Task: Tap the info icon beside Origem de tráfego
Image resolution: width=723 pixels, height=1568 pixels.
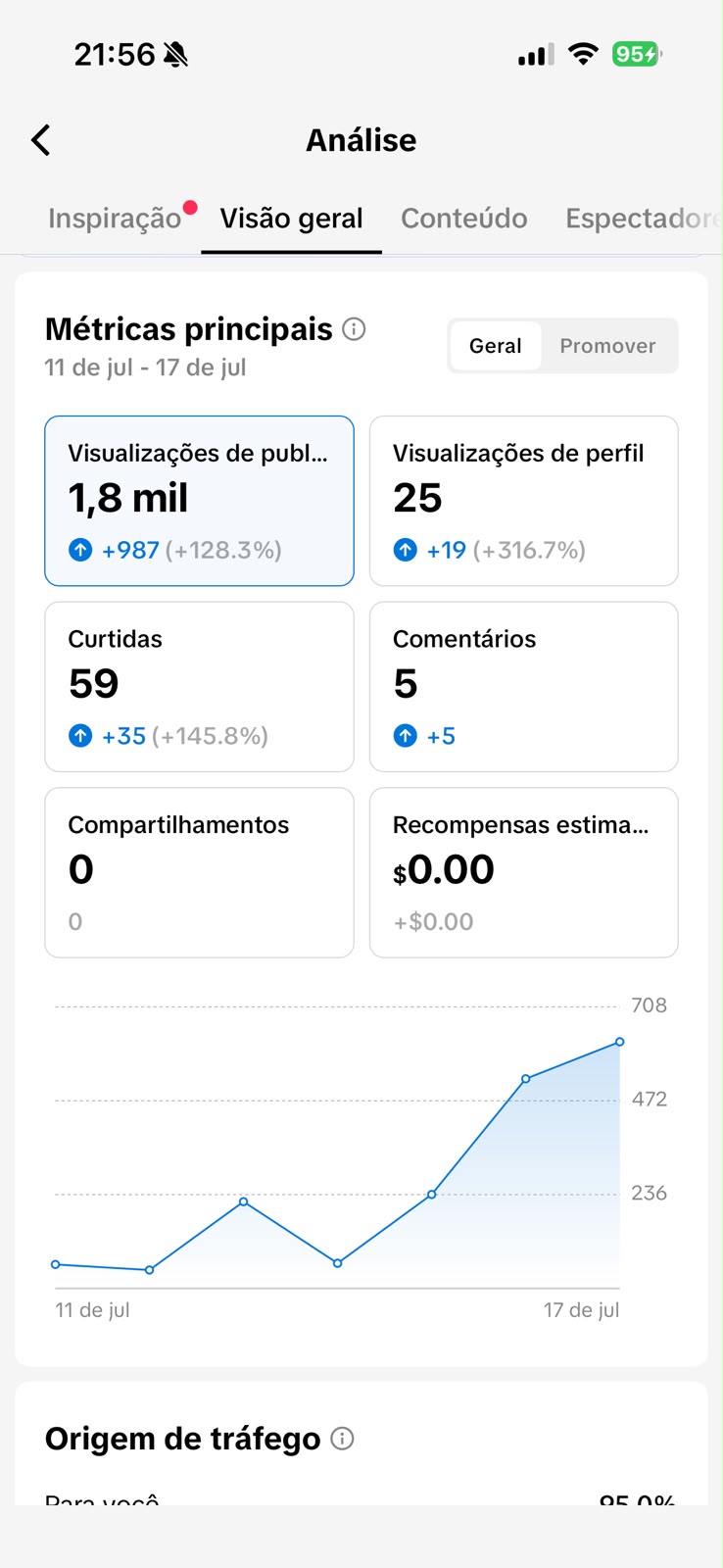Action: pos(342,1439)
